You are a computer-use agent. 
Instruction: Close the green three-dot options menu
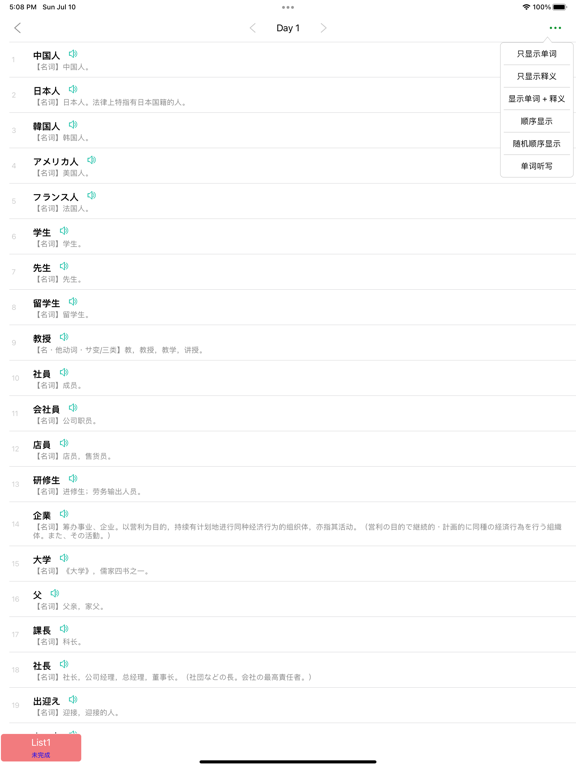(555, 28)
